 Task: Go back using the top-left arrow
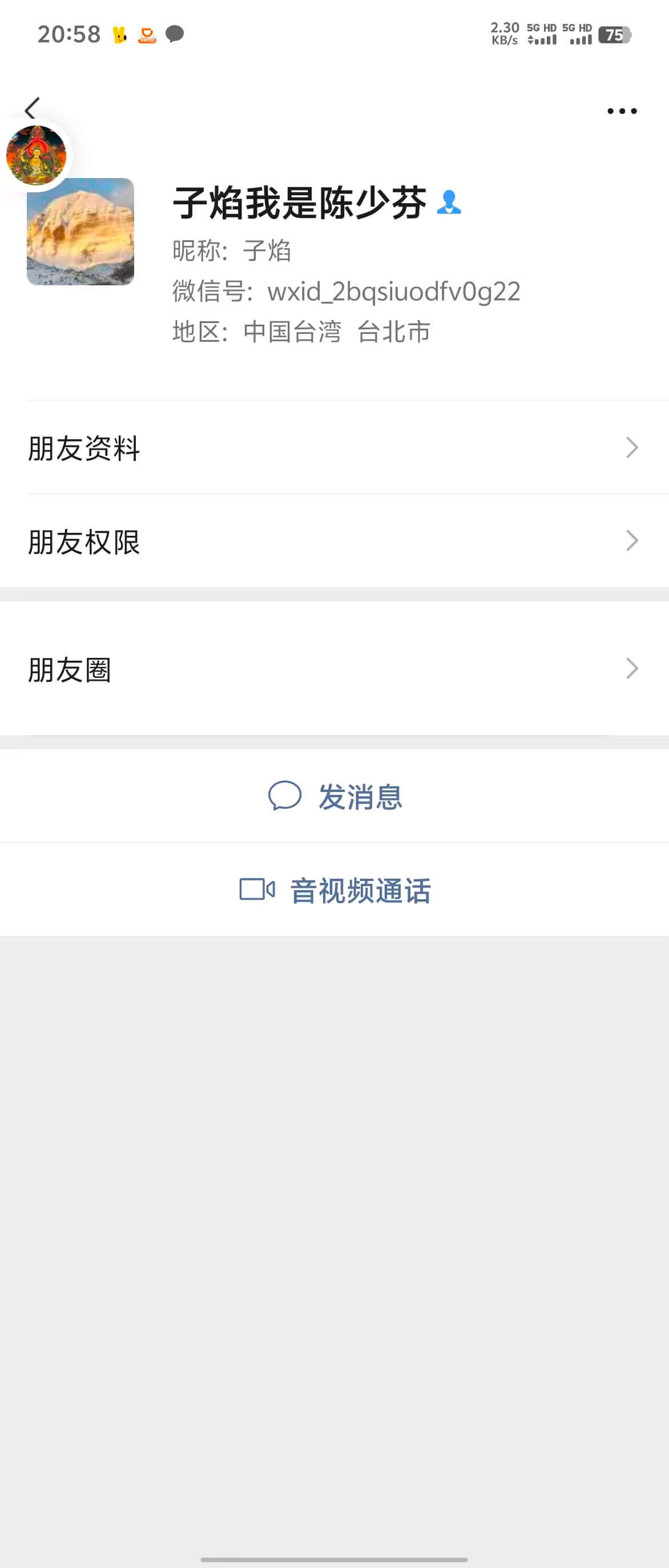[31, 109]
